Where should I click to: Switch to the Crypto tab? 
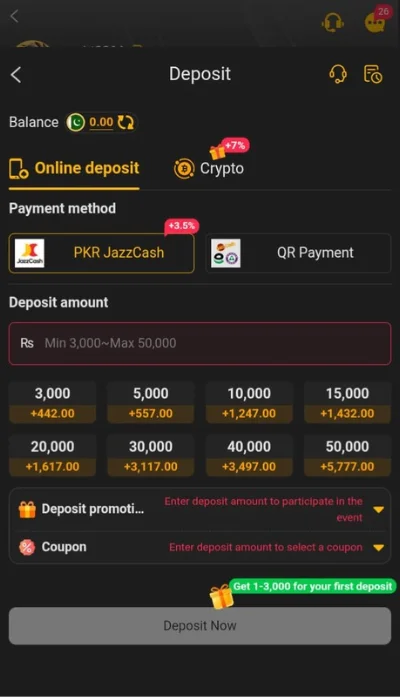(209, 168)
